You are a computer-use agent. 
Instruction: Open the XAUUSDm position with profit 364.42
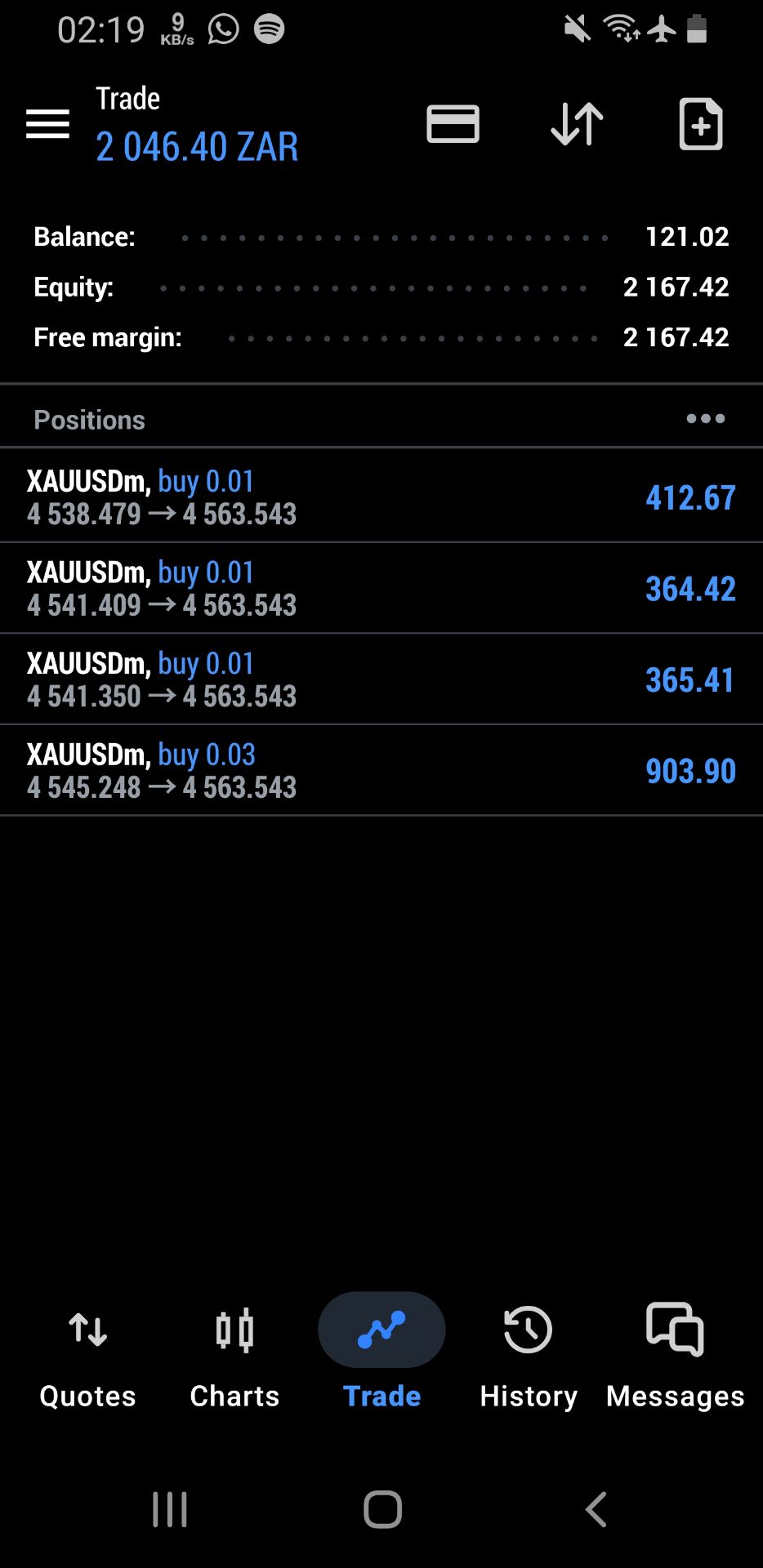pos(381,588)
